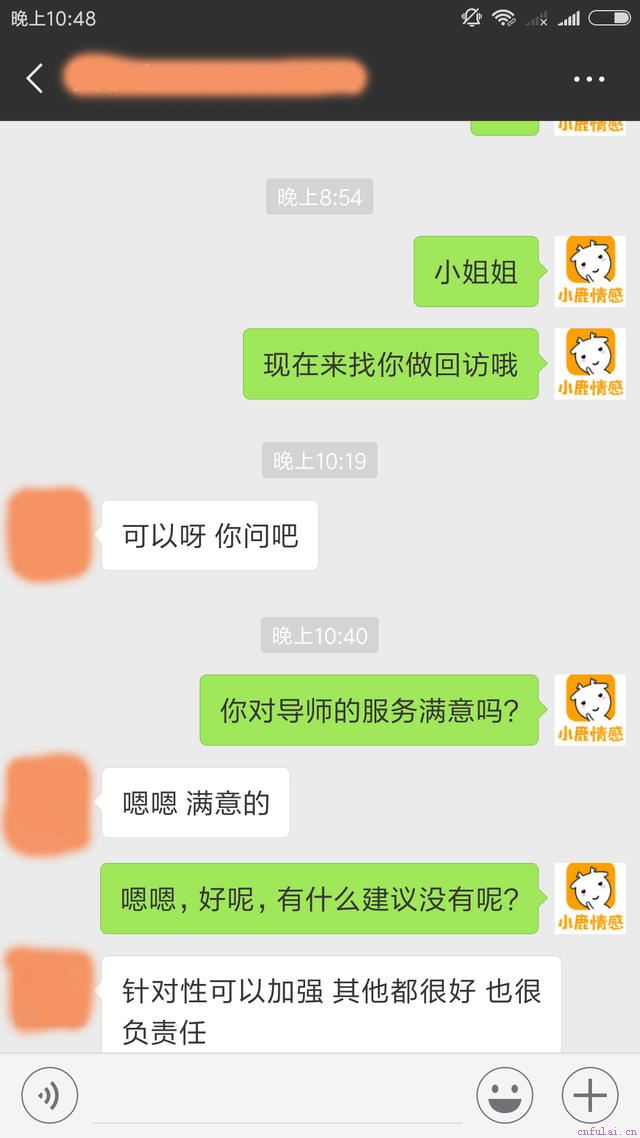This screenshot has height=1138, width=640.
Task: Open sender avatar beside 小姐姐 message
Action: (589, 271)
